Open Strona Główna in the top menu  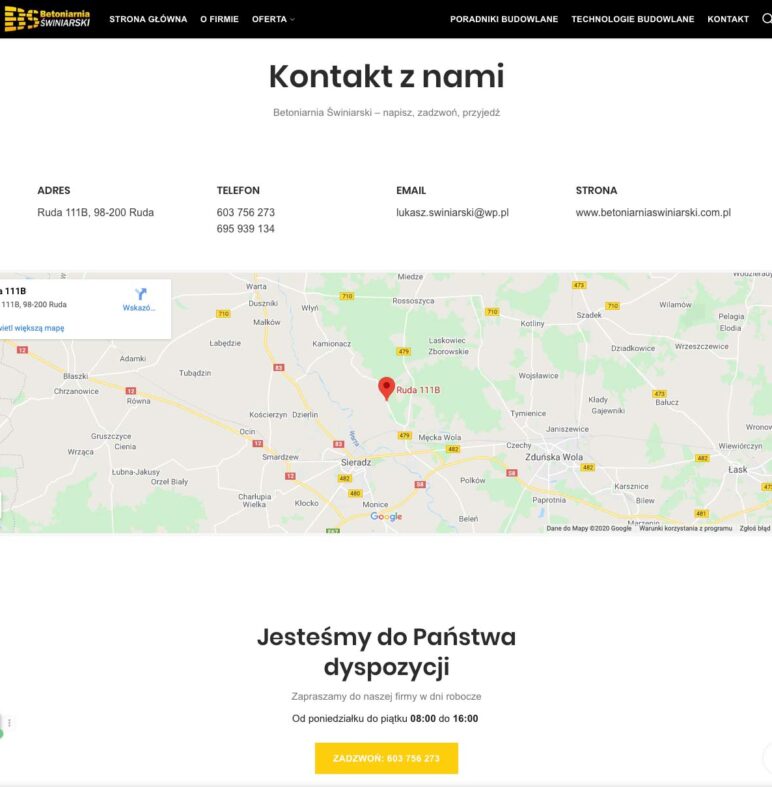coord(148,19)
